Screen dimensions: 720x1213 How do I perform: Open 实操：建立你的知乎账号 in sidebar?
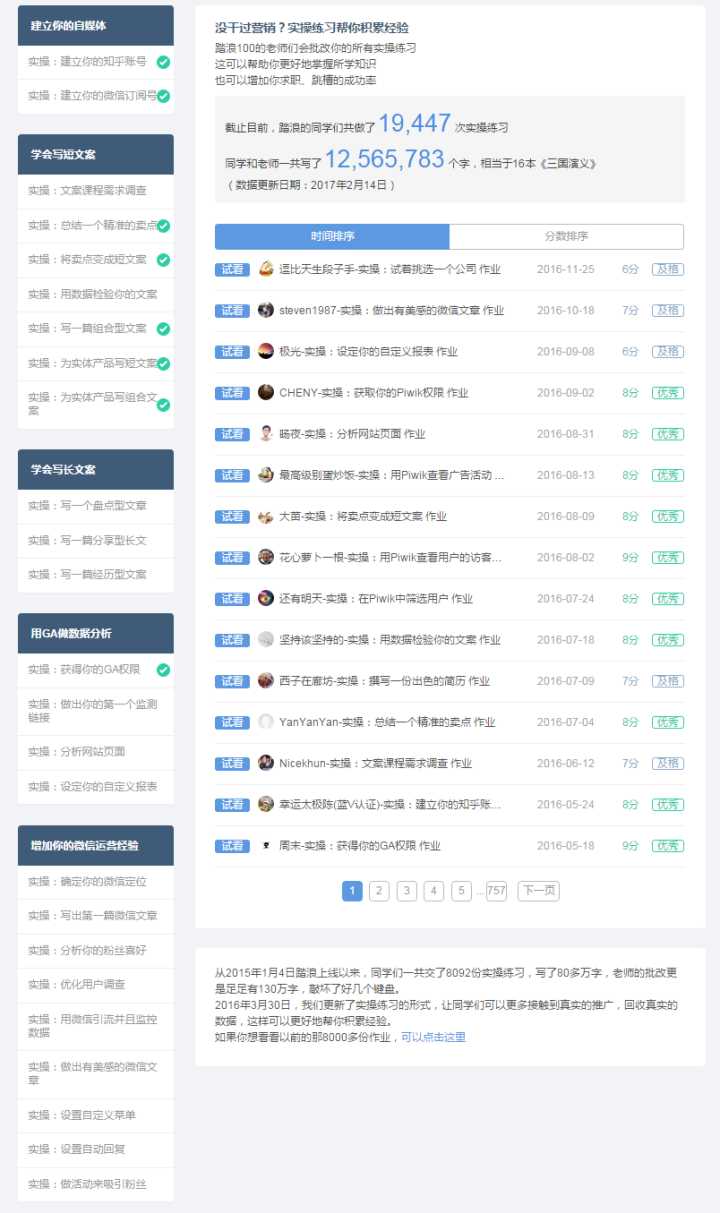pos(88,62)
